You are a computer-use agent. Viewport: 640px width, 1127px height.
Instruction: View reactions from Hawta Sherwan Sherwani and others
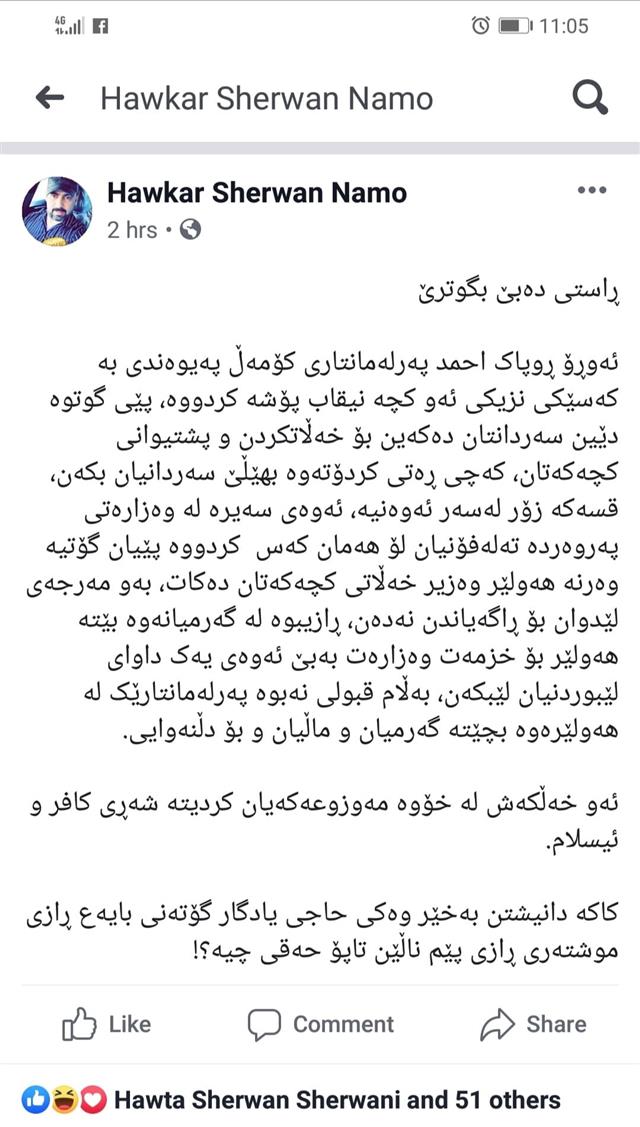coord(337,1100)
